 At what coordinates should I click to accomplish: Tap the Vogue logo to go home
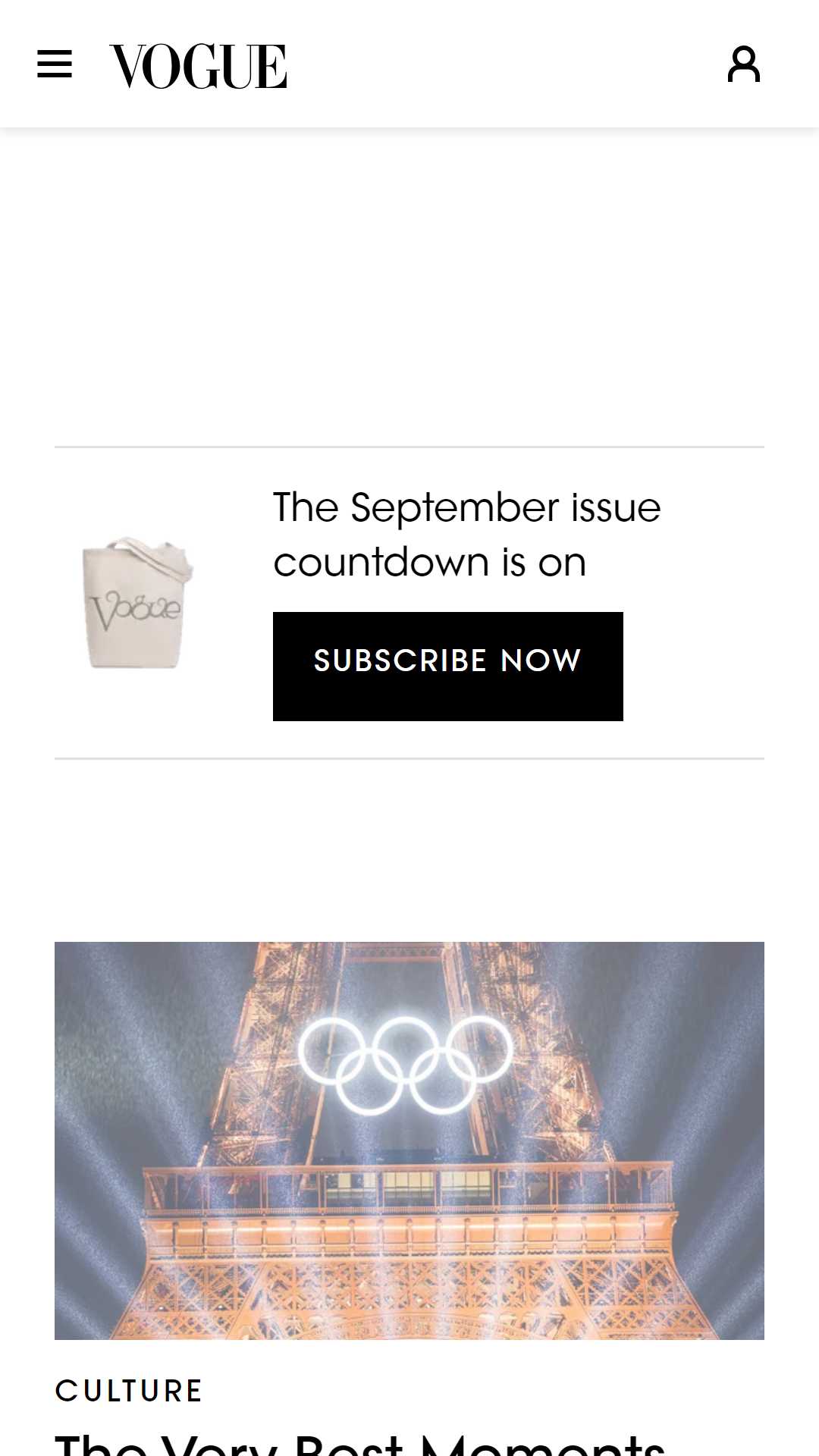pyautogui.click(x=198, y=66)
